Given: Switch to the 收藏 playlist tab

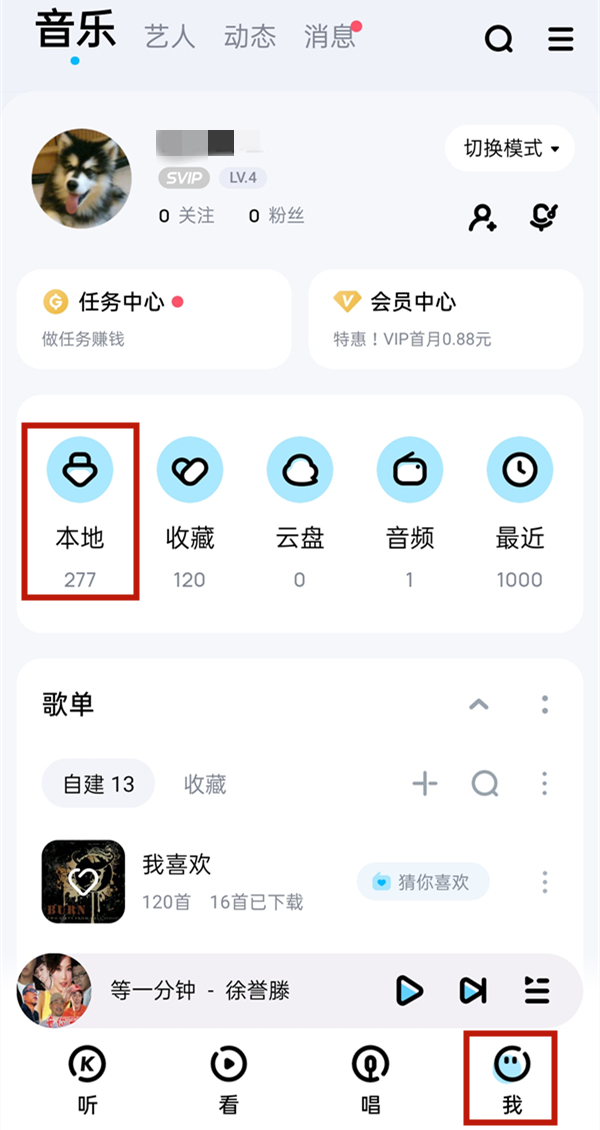Looking at the screenshot, I should (x=205, y=785).
